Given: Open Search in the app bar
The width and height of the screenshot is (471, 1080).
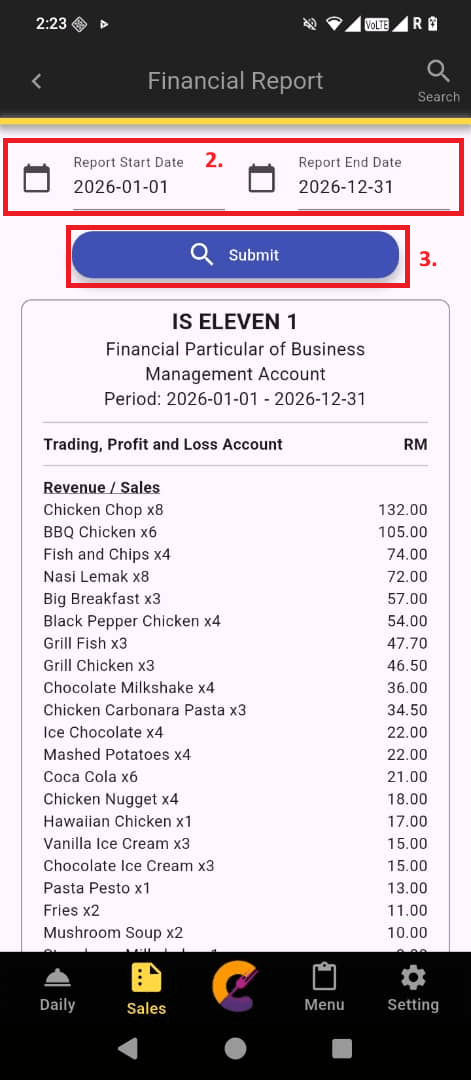Looking at the screenshot, I should 438,81.
